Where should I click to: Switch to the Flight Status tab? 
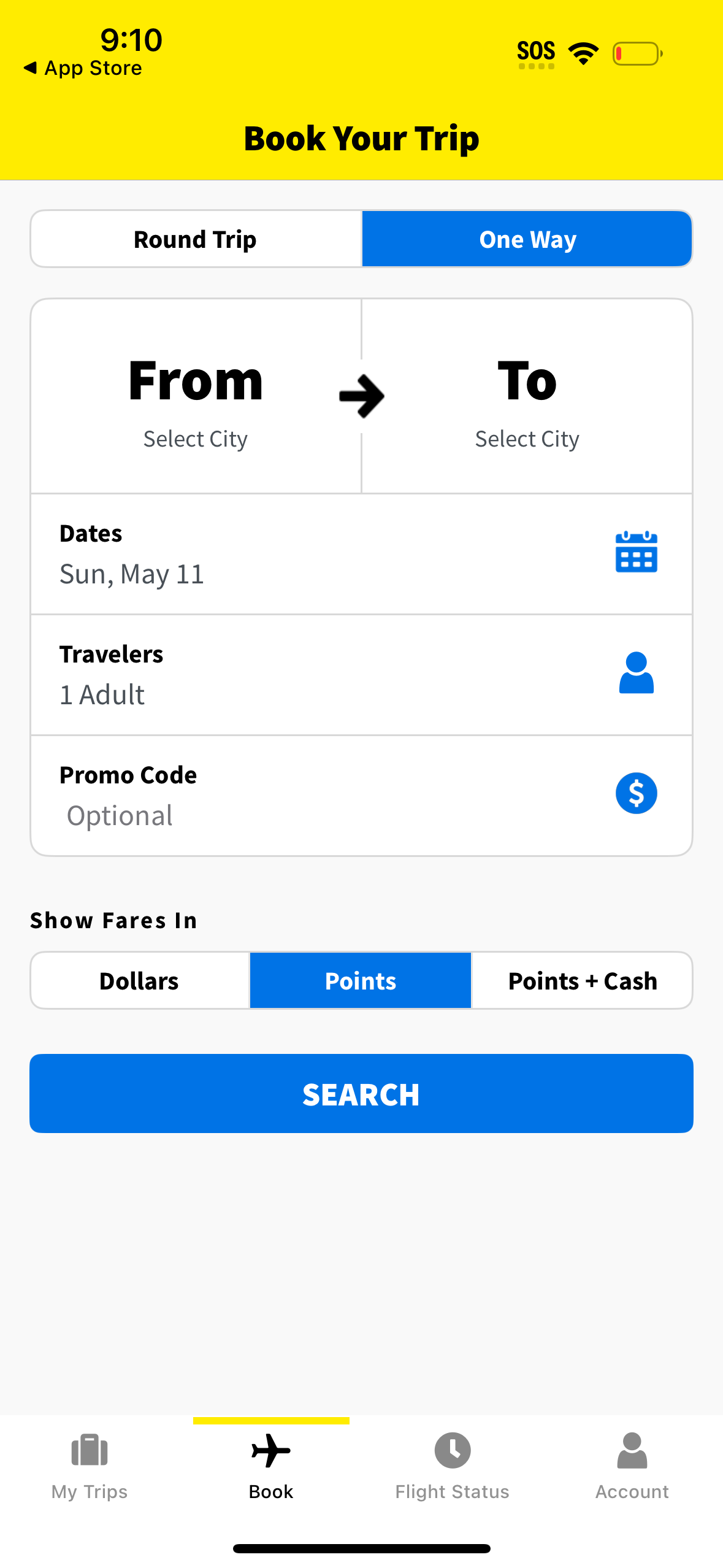click(x=452, y=1472)
